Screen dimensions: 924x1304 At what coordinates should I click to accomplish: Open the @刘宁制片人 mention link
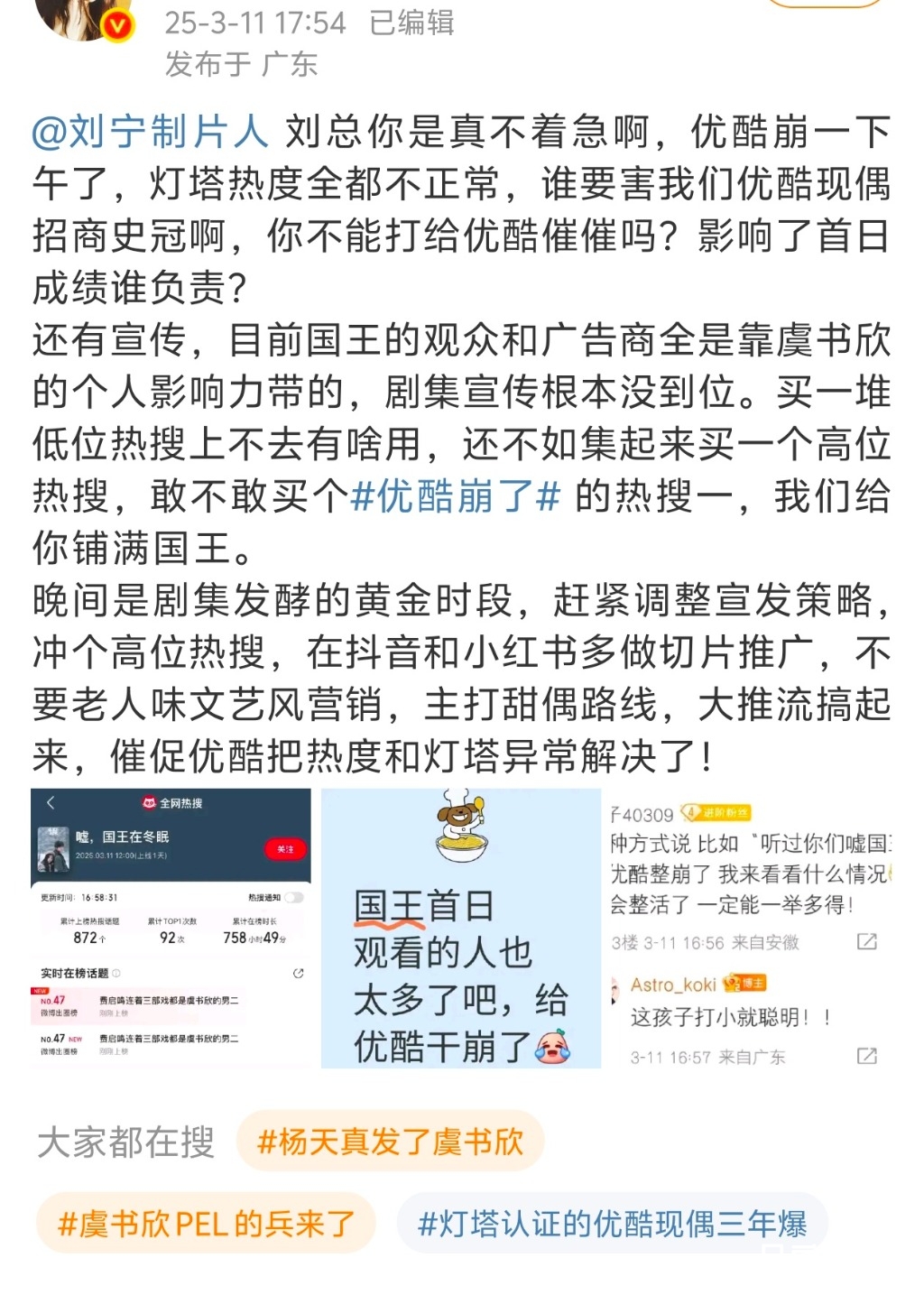tap(150, 133)
